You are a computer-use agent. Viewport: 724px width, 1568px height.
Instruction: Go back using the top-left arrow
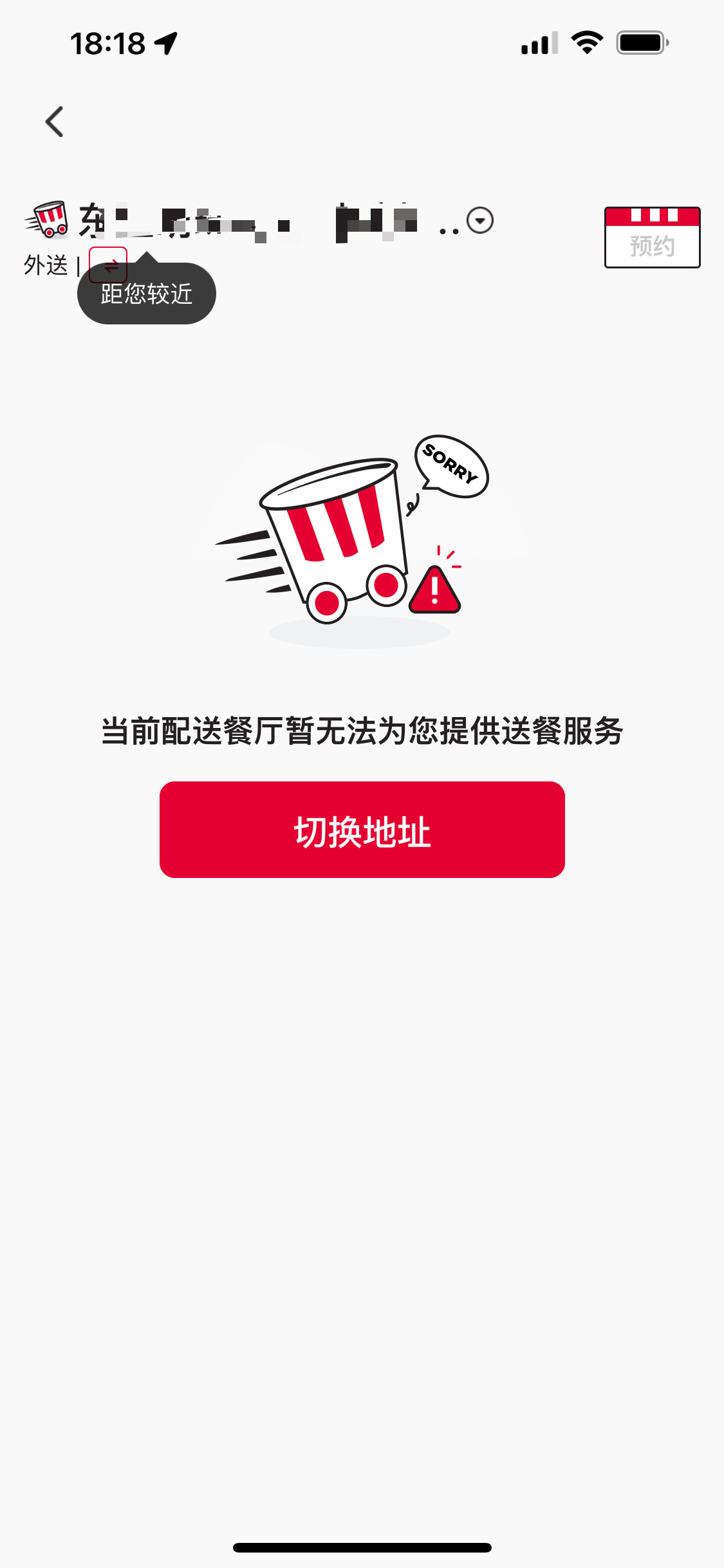click(55, 122)
